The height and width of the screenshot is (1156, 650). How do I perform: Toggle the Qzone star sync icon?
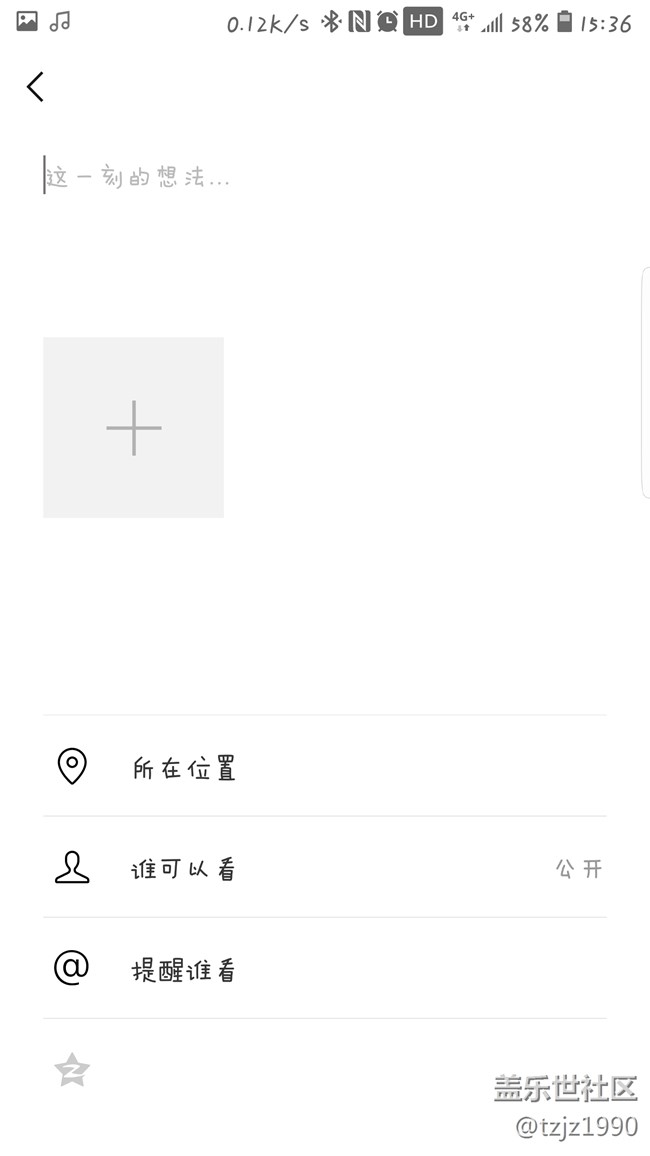tap(72, 1071)
